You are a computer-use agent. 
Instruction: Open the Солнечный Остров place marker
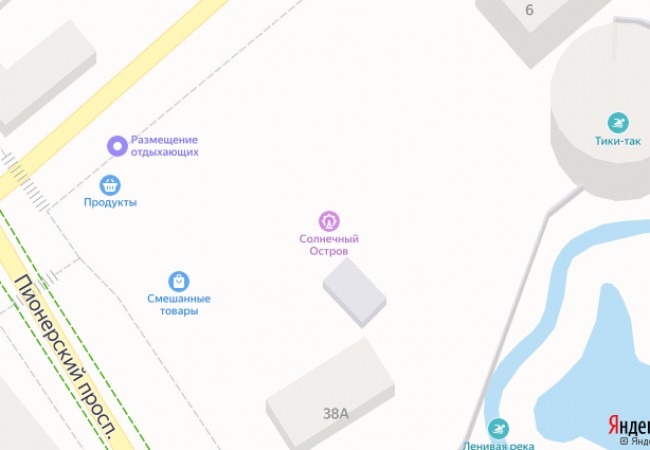coord(329,220)
